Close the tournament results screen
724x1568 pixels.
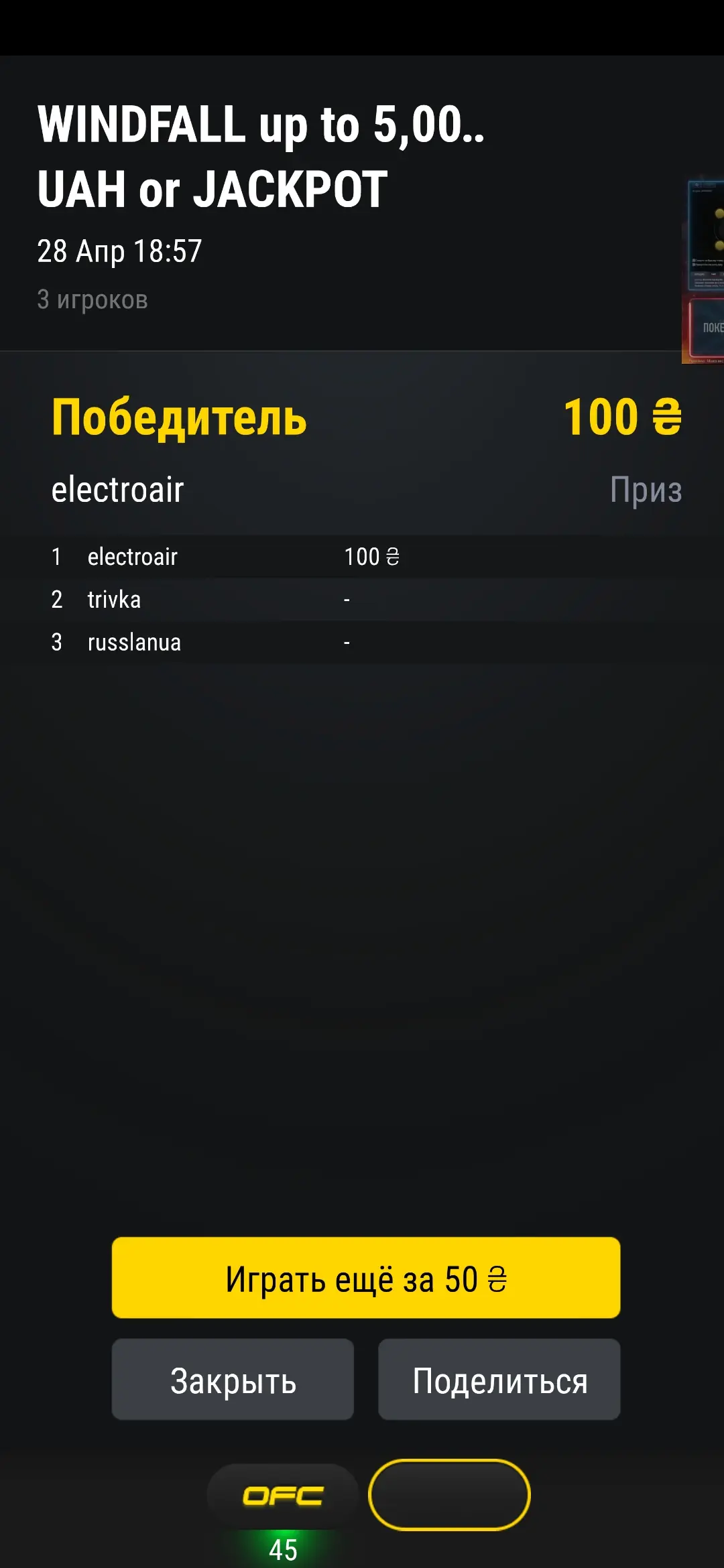(x=233, y=1379)
